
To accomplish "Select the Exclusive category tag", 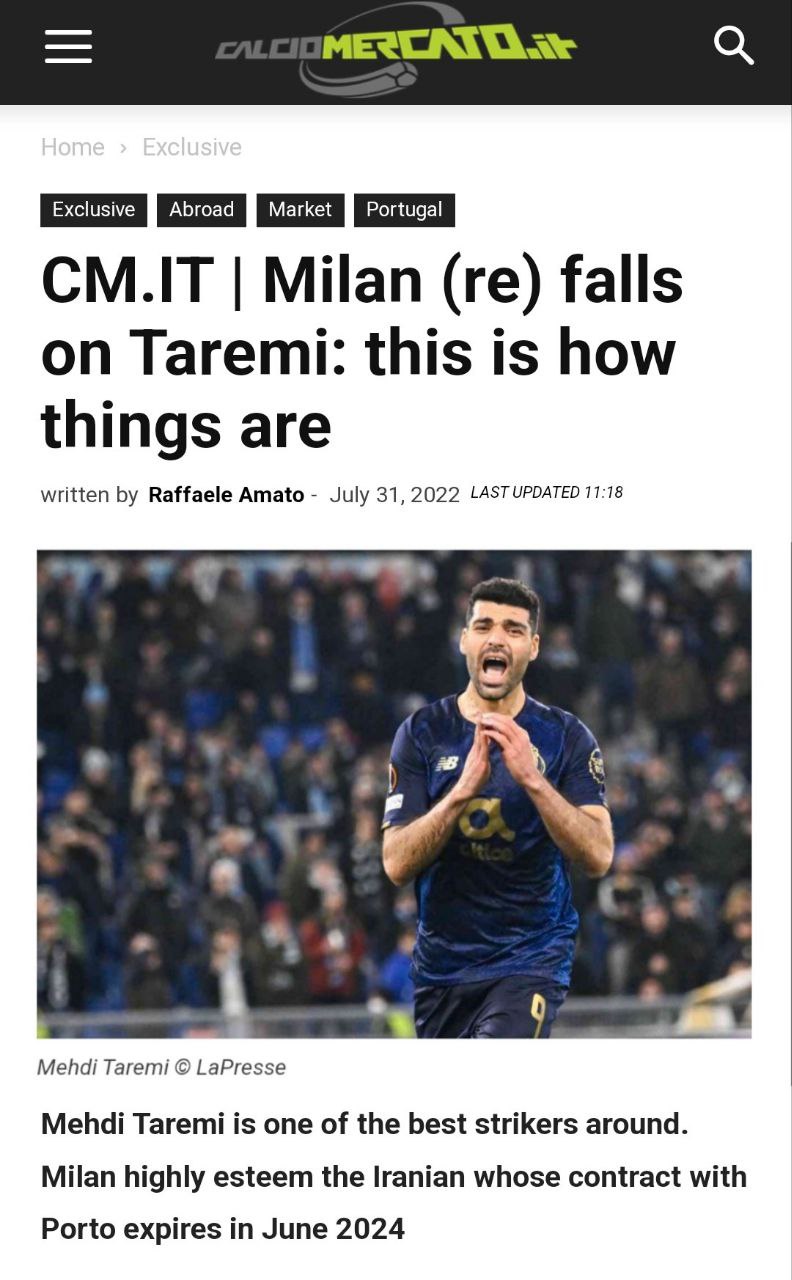I will 93,210.
